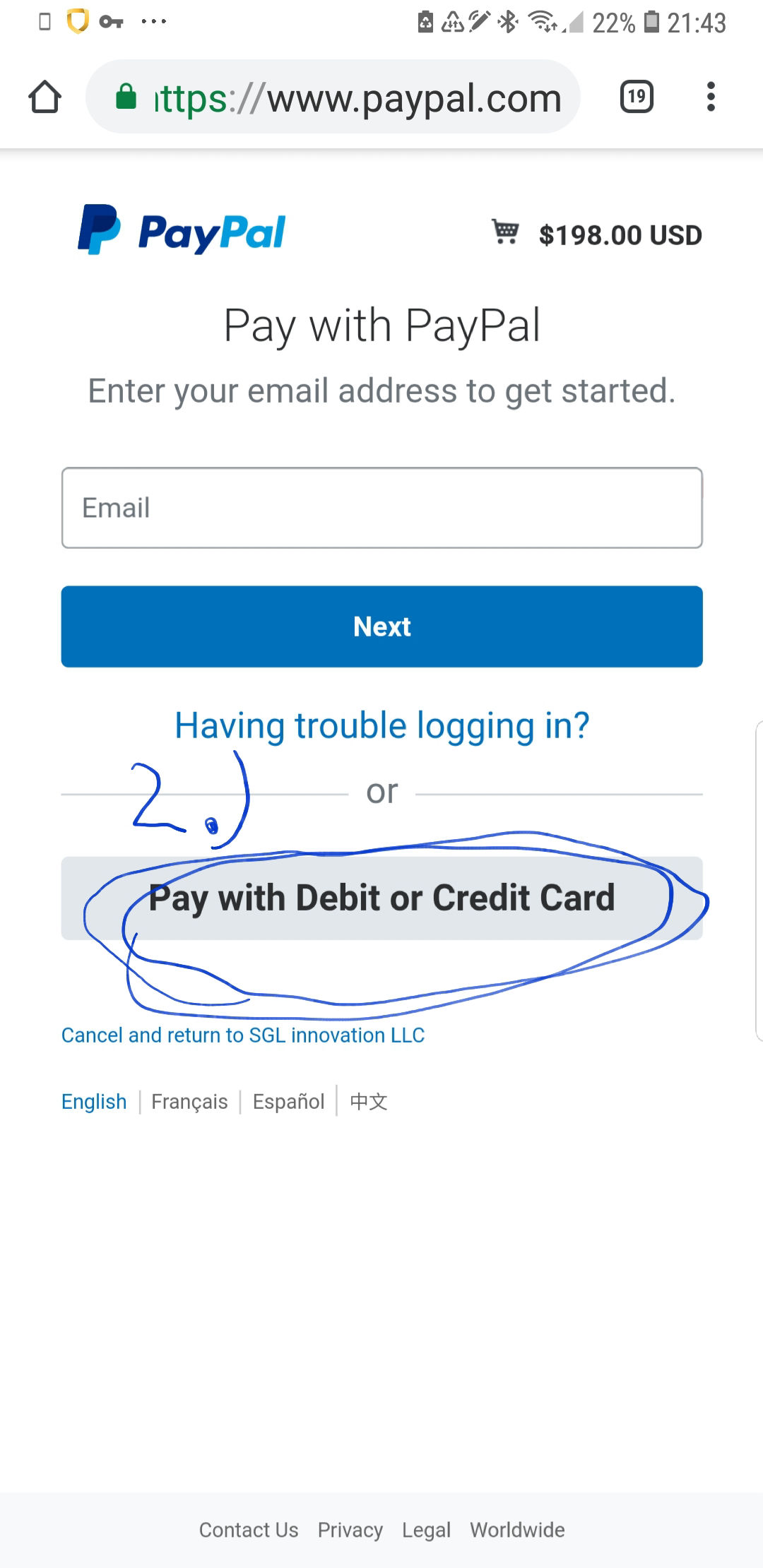The height and width of the screenshot is (1568, 763).
Task: Tap the blue Next button
Action: pos(381,626)
